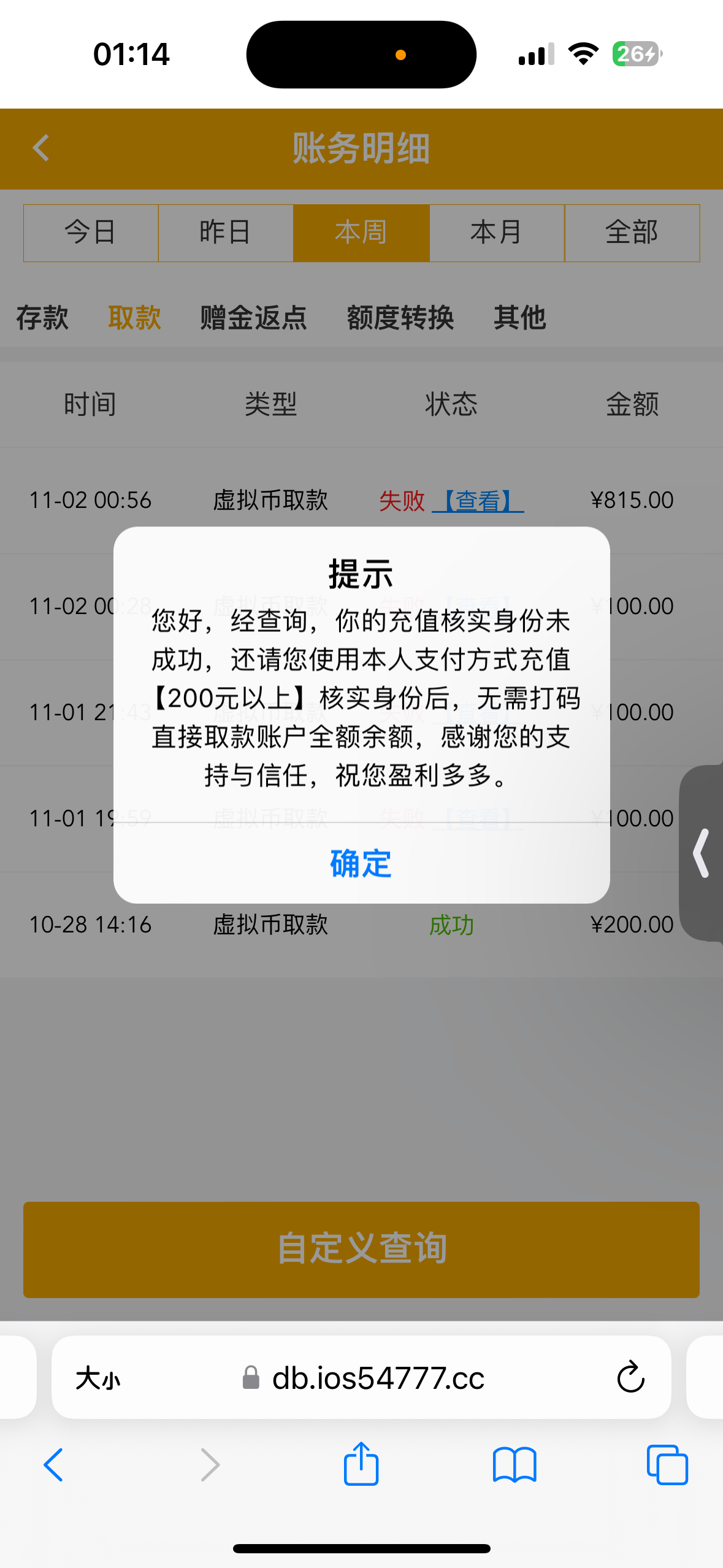Reload the page in Safari
The width and height of the screenshot is (723, 1568).
point(630,1378)
